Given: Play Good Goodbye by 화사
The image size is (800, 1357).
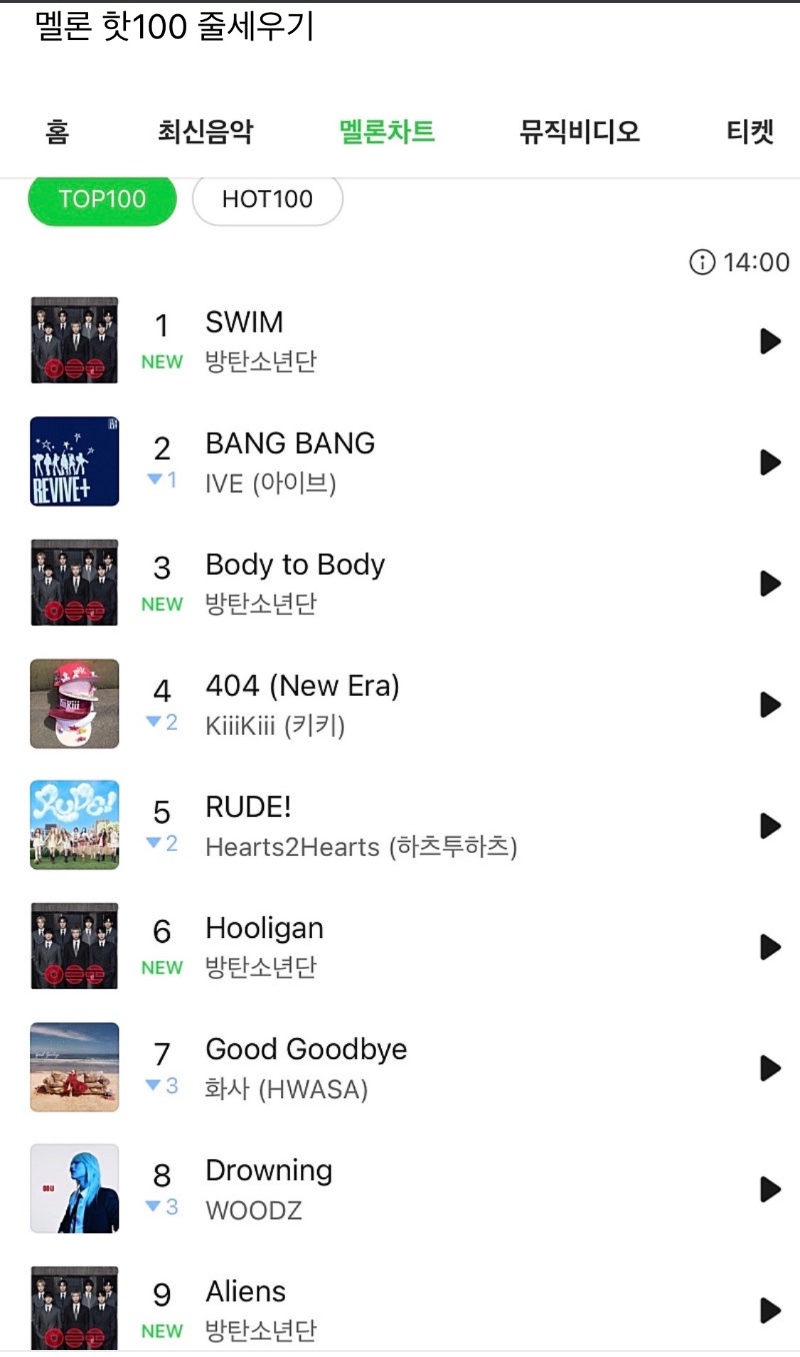Looking at the screenshot, I should (769, 1068).
